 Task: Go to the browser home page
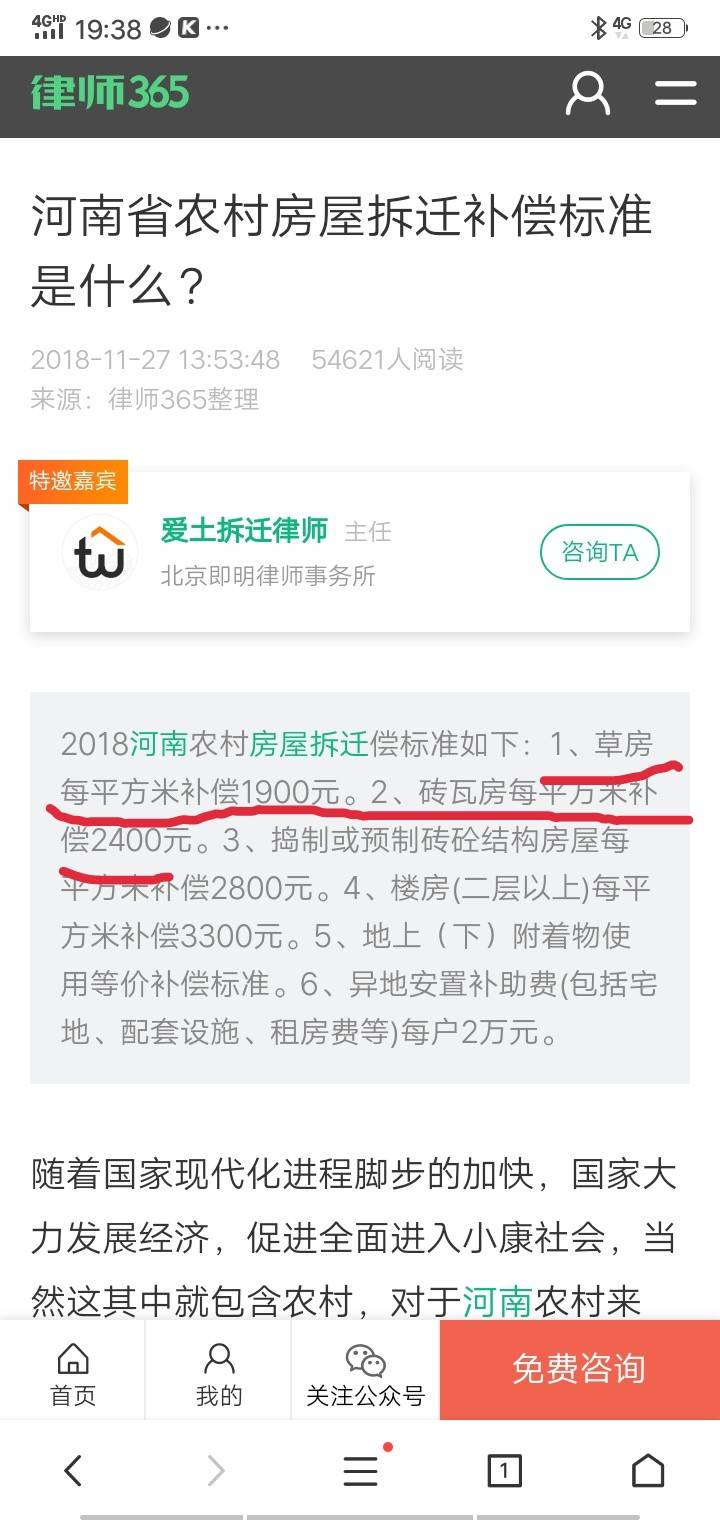(648, 1470)
